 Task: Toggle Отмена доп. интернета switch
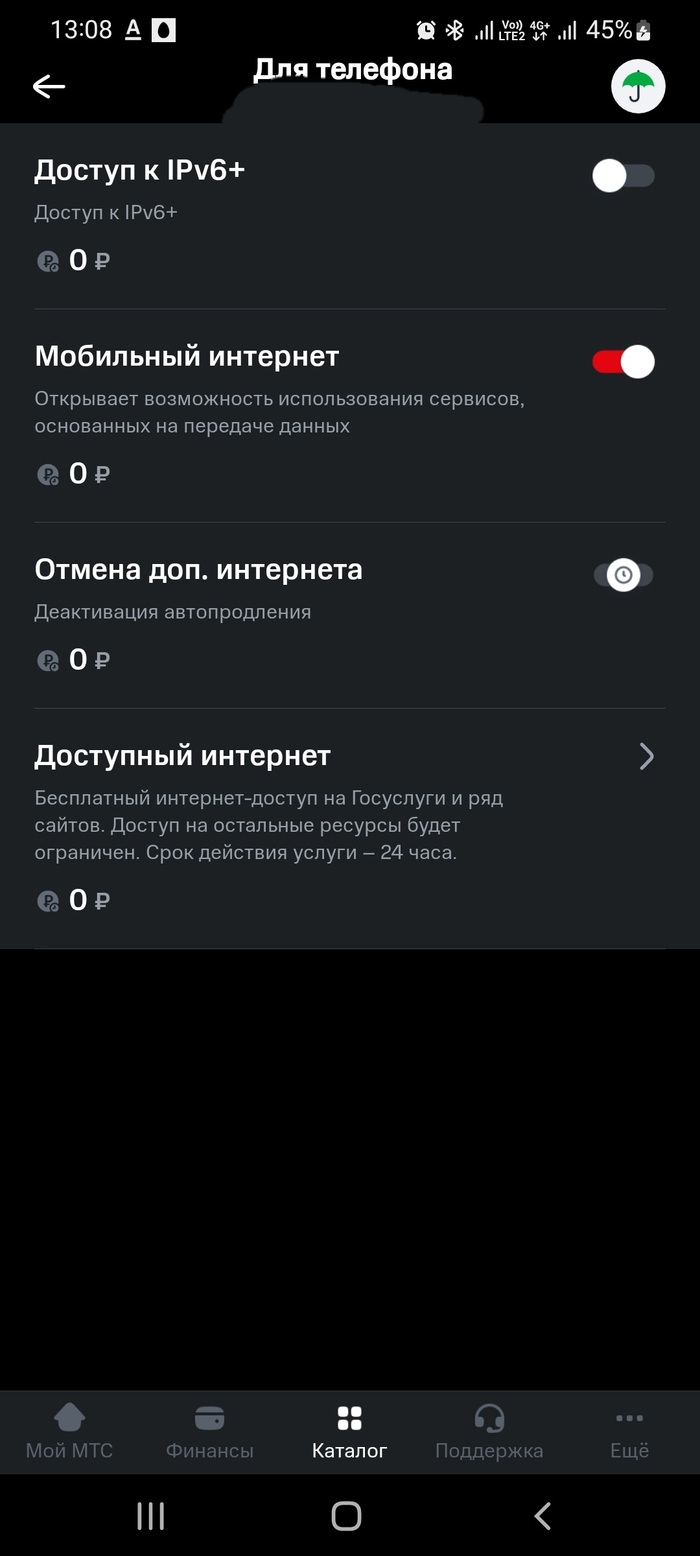623,575
